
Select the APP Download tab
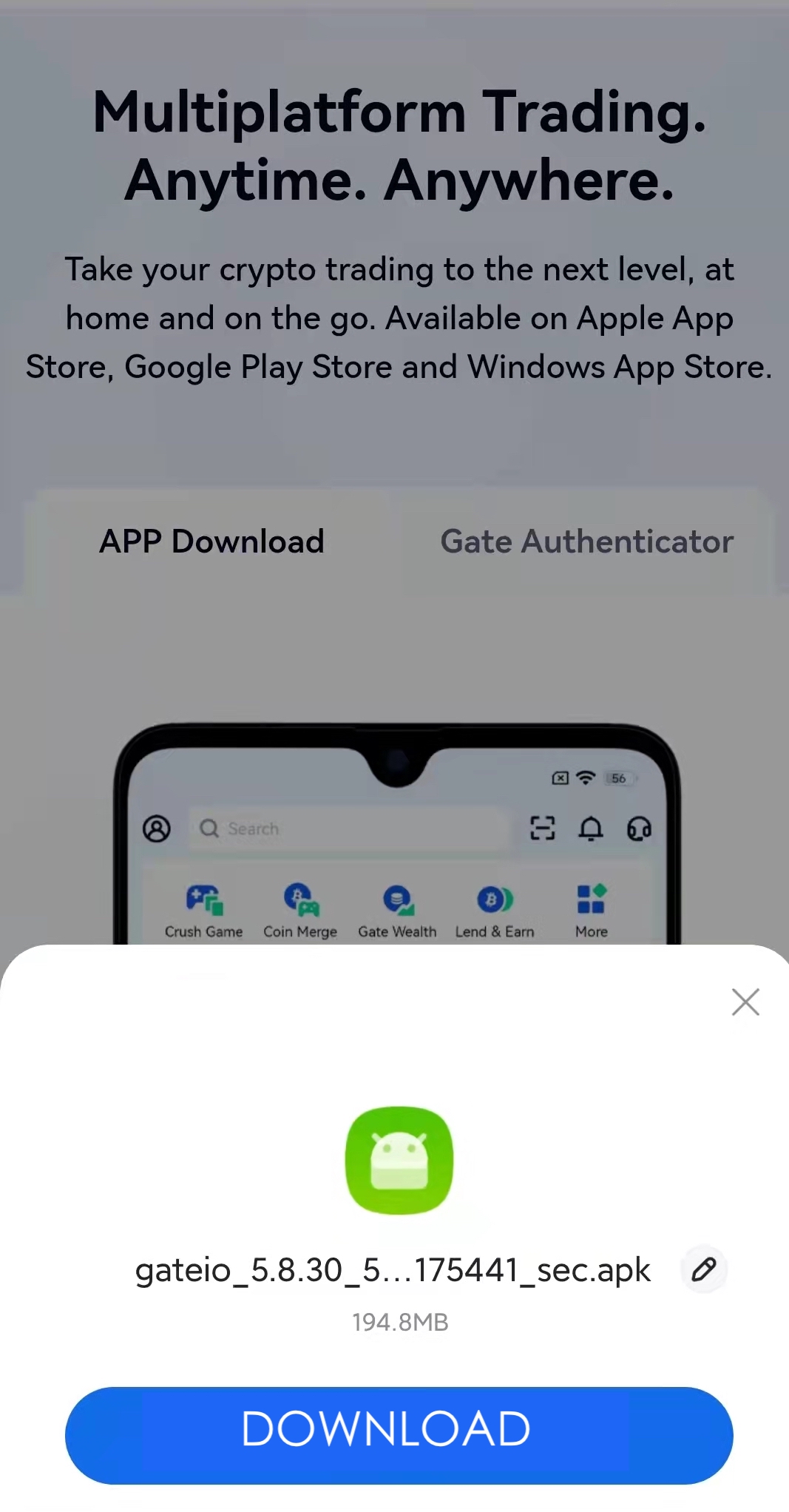click(212, 542)
